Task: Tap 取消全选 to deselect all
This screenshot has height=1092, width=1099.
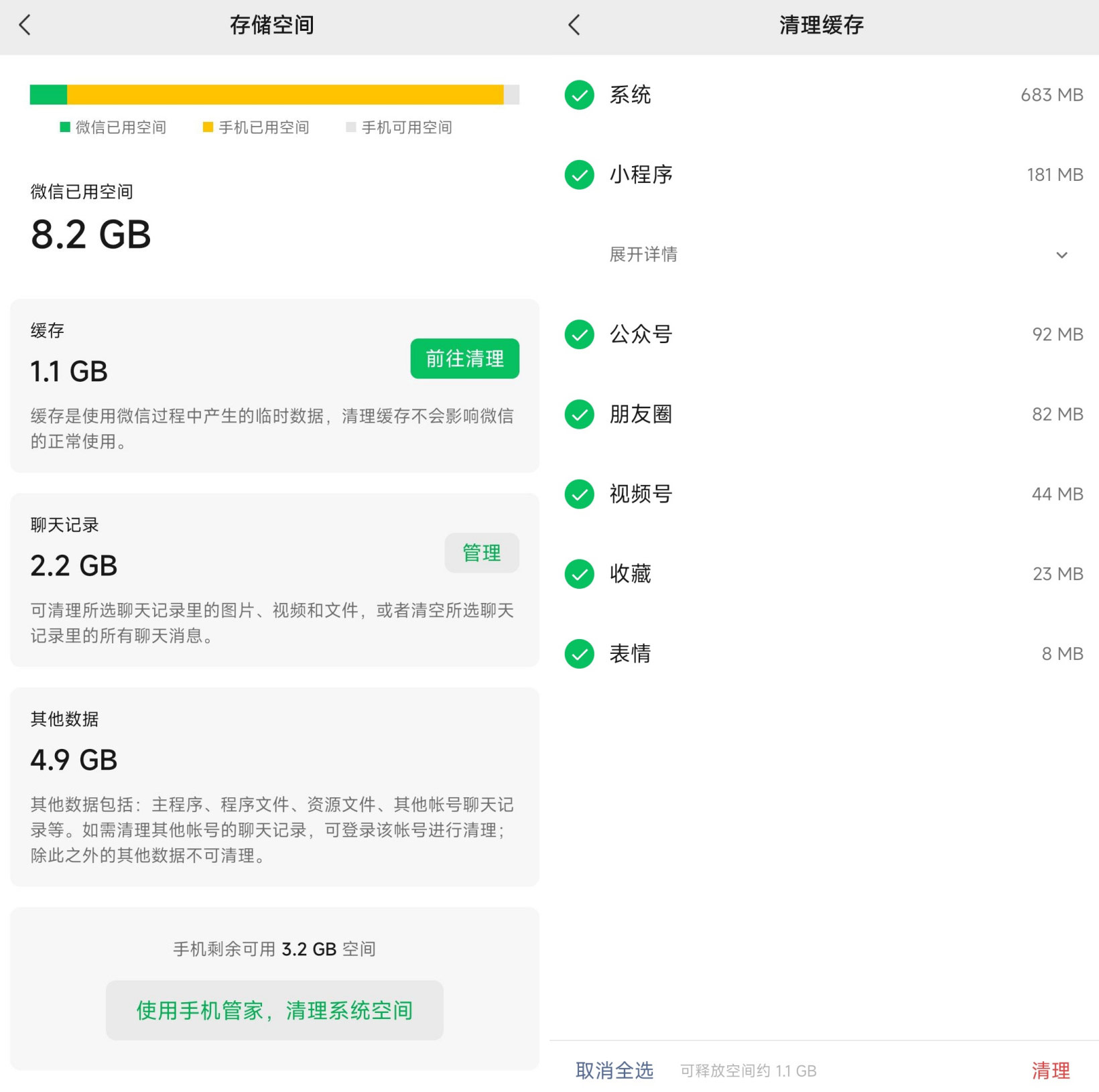Action: [x=614, y=1071]
